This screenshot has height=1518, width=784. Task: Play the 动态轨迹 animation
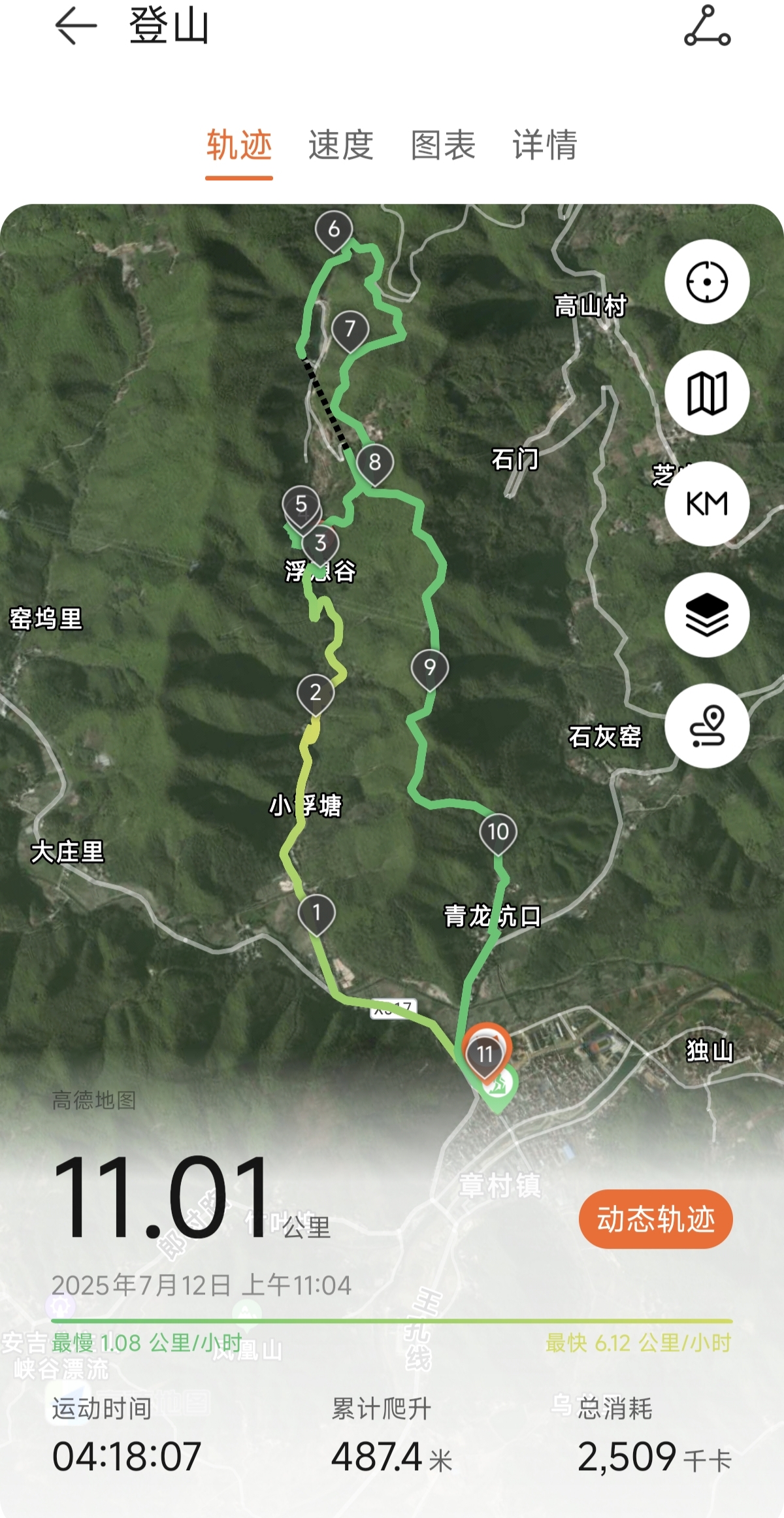[656, 1219]
